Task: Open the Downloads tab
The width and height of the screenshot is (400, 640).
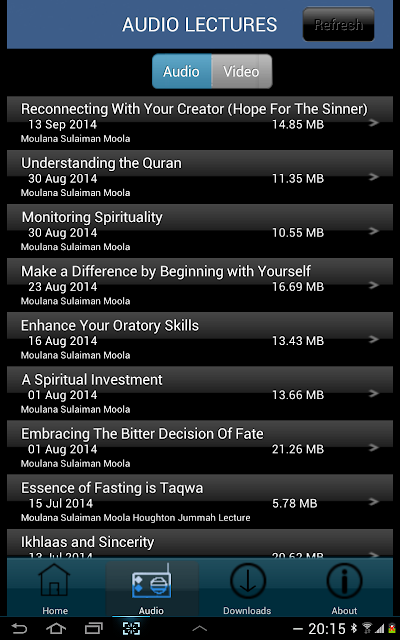Action: coord(247,588)
